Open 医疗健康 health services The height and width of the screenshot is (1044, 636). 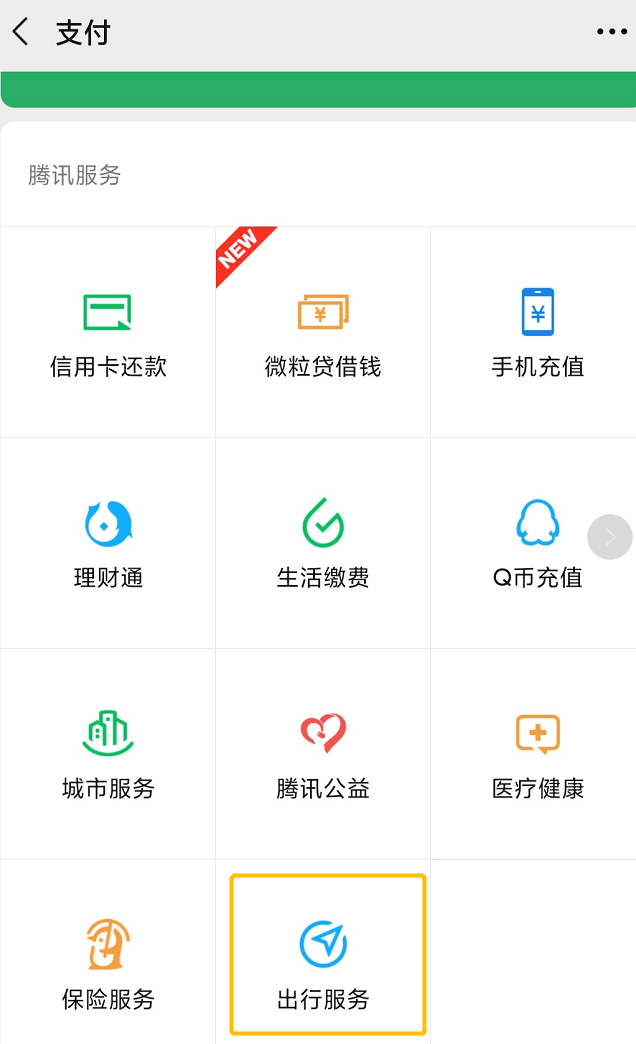pos(537,755)
